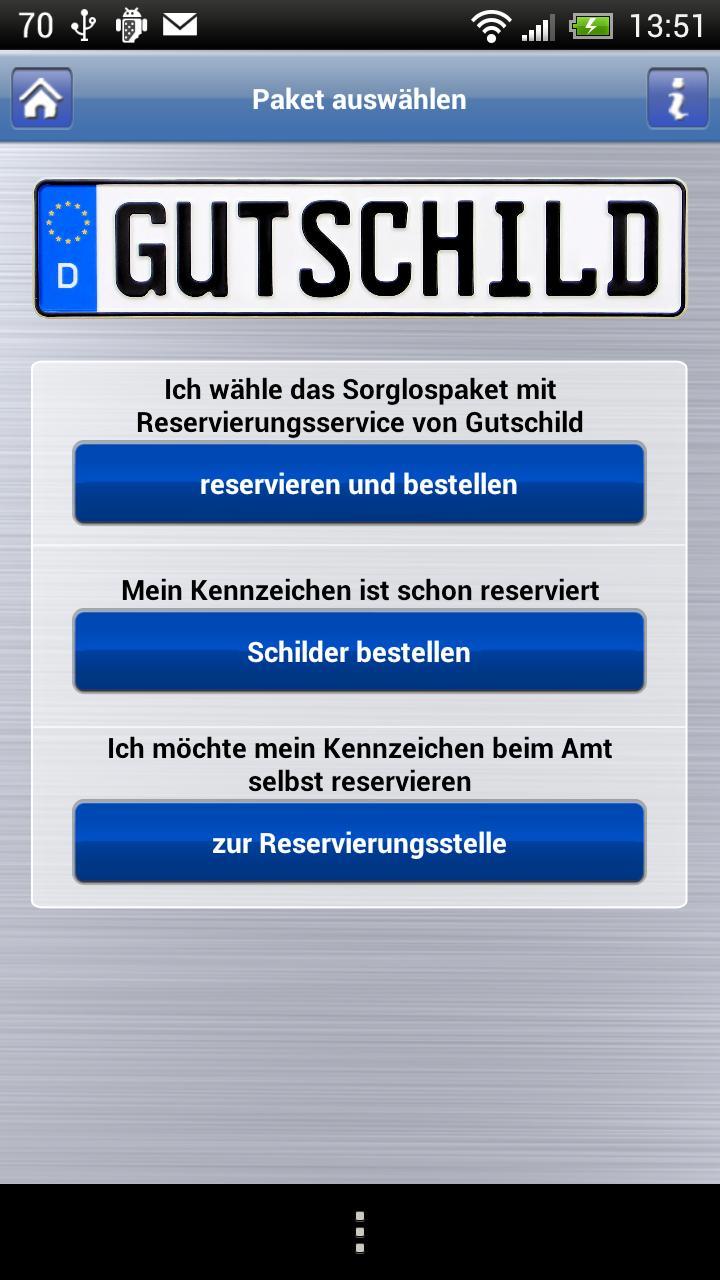Select Schilder bestellen for reserved plates
This screenshot has width=720, height=1280.
pyautogui.click(x=359, y=651)
